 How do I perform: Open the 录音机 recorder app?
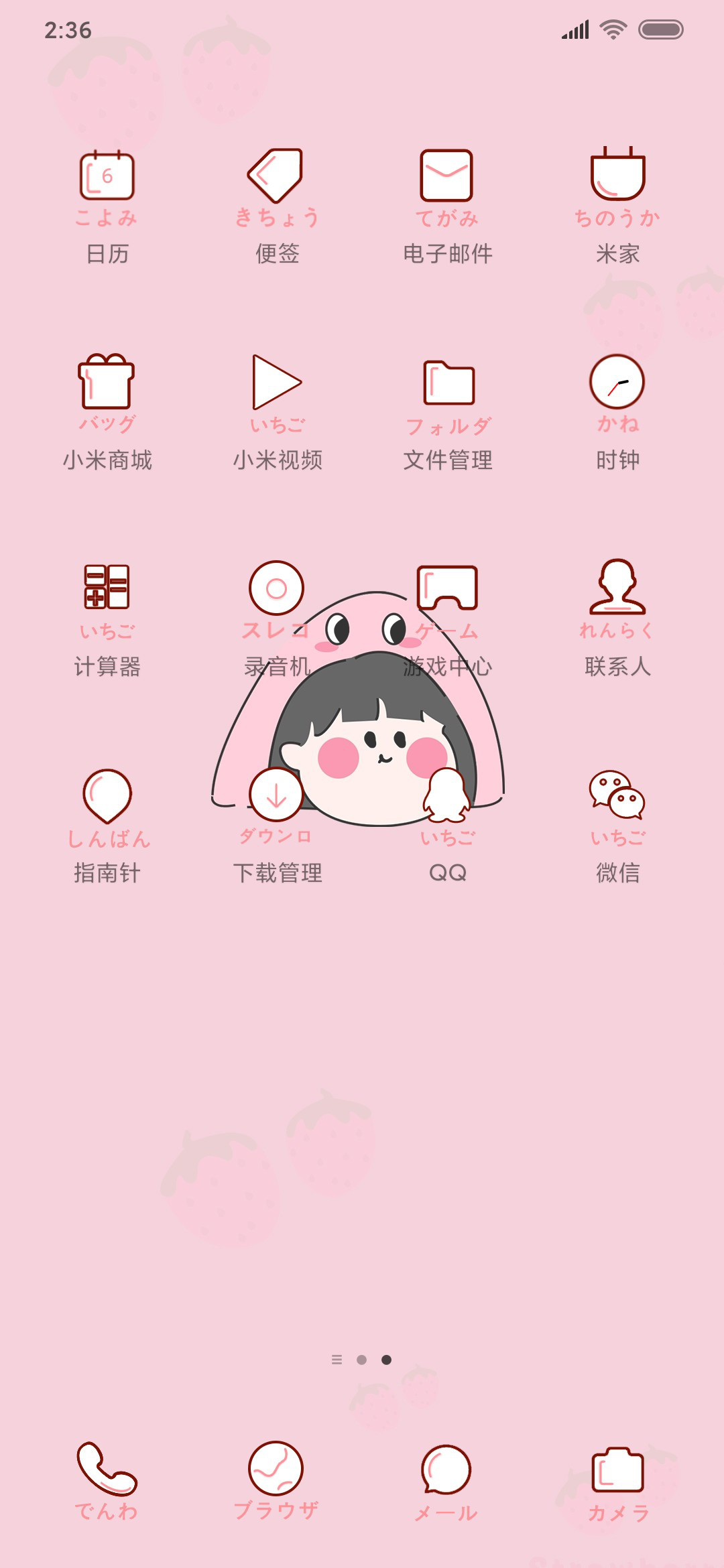pos(276,588)
